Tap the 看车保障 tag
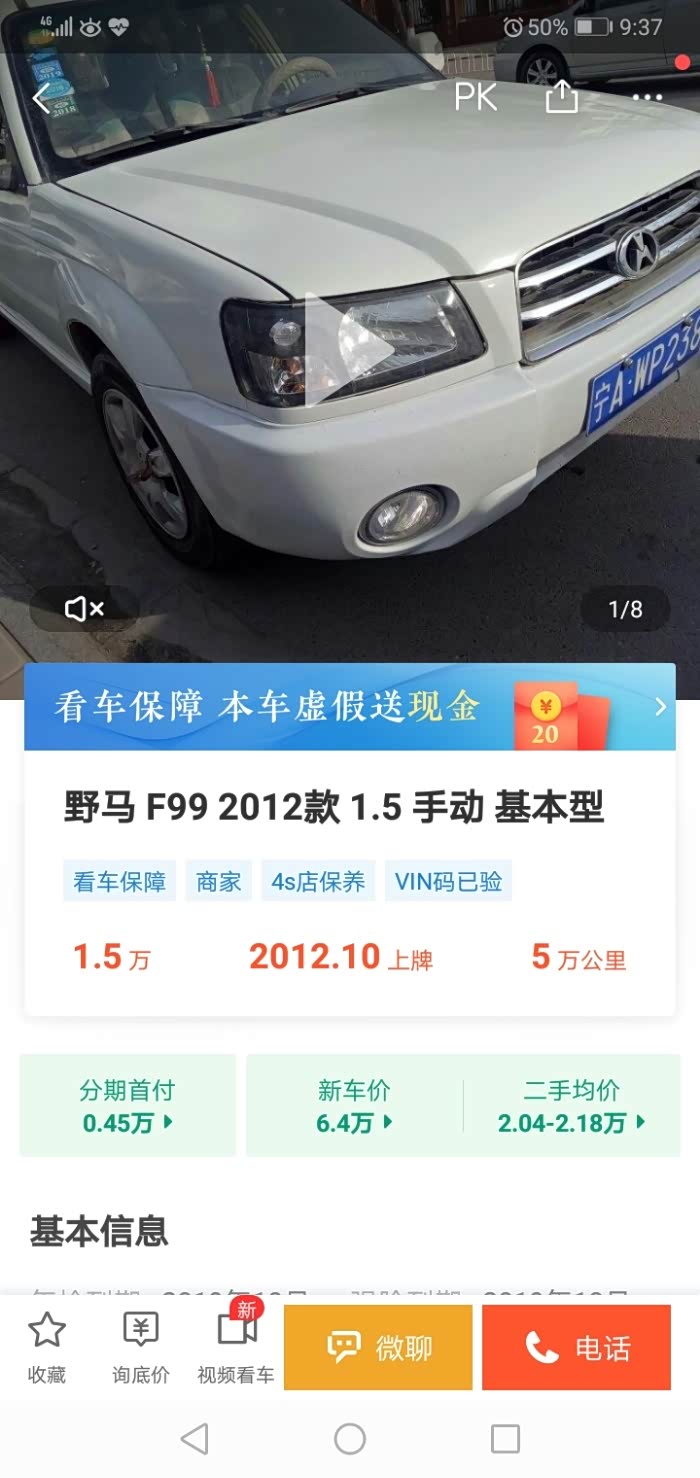 (120, 882)
